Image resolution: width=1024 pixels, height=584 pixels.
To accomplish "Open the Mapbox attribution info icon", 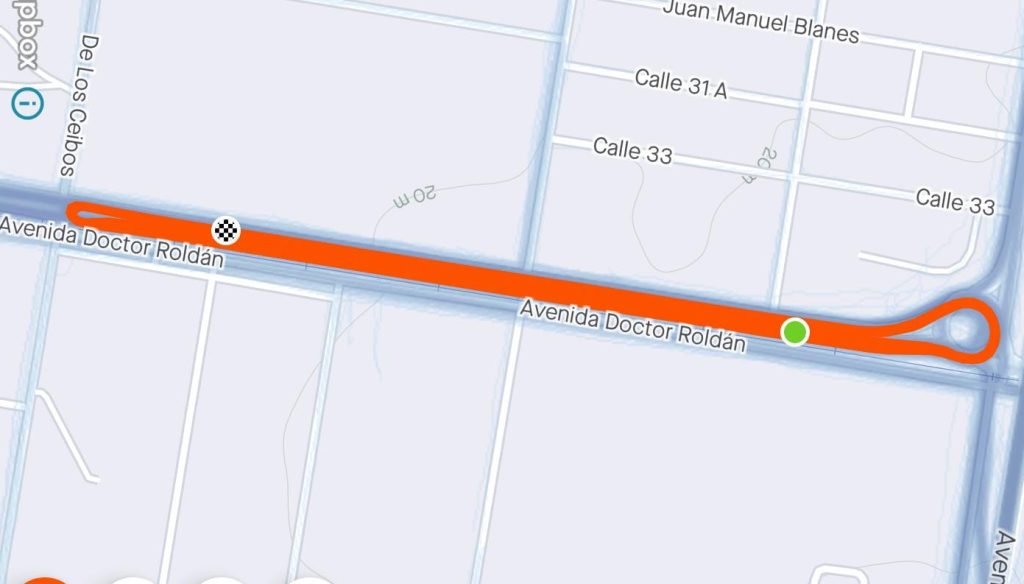I will (x=28, y=103).
